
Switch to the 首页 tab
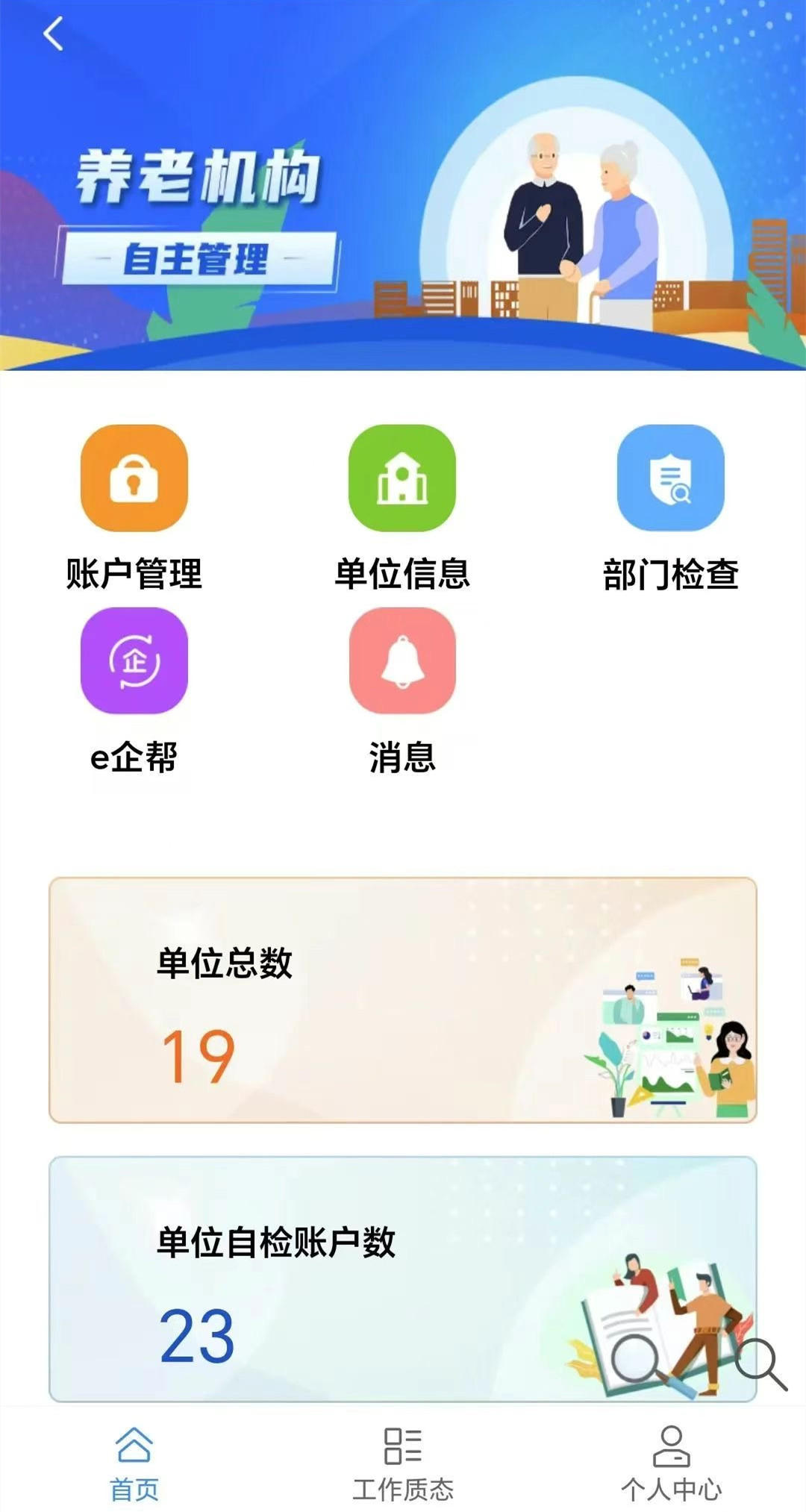[x=134, y=1463]
